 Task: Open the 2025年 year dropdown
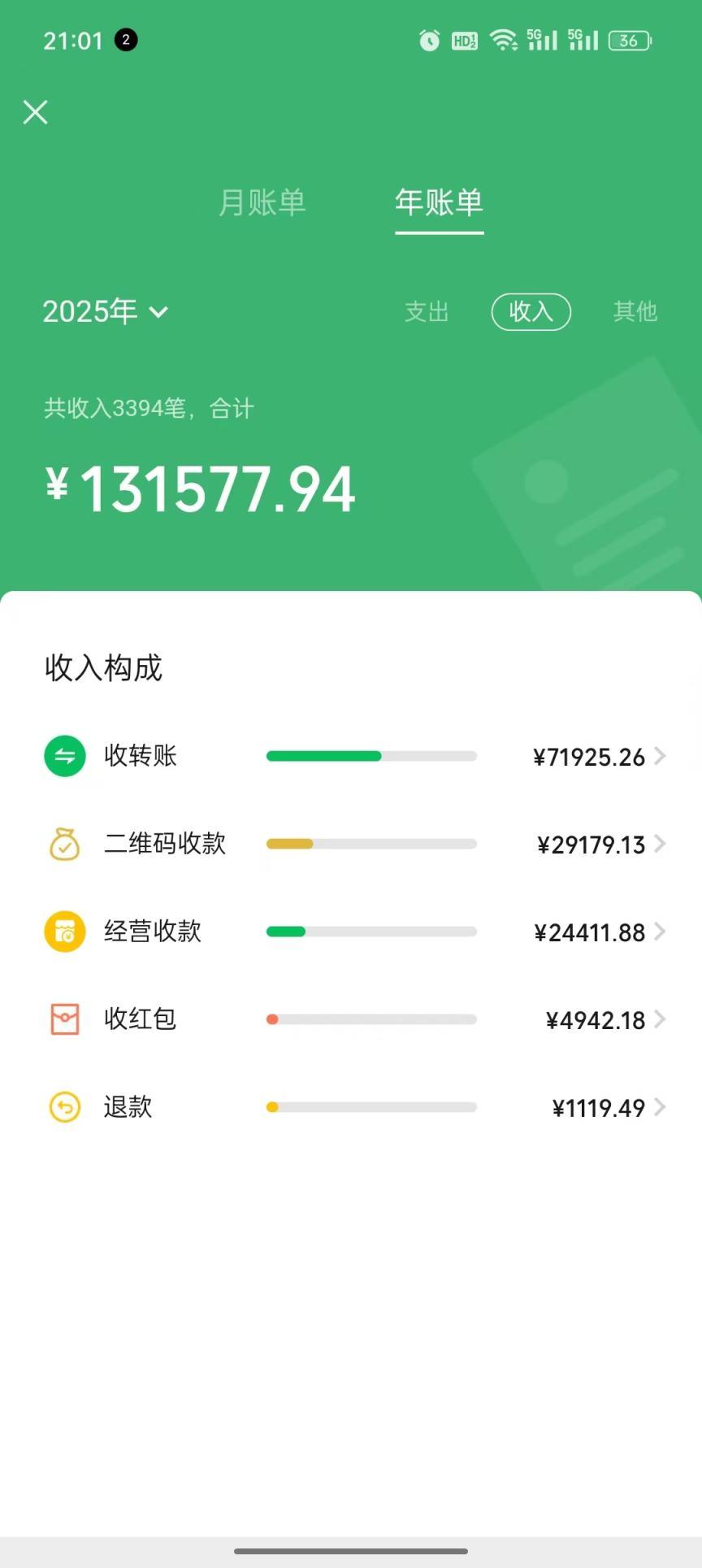coord(106,311)
